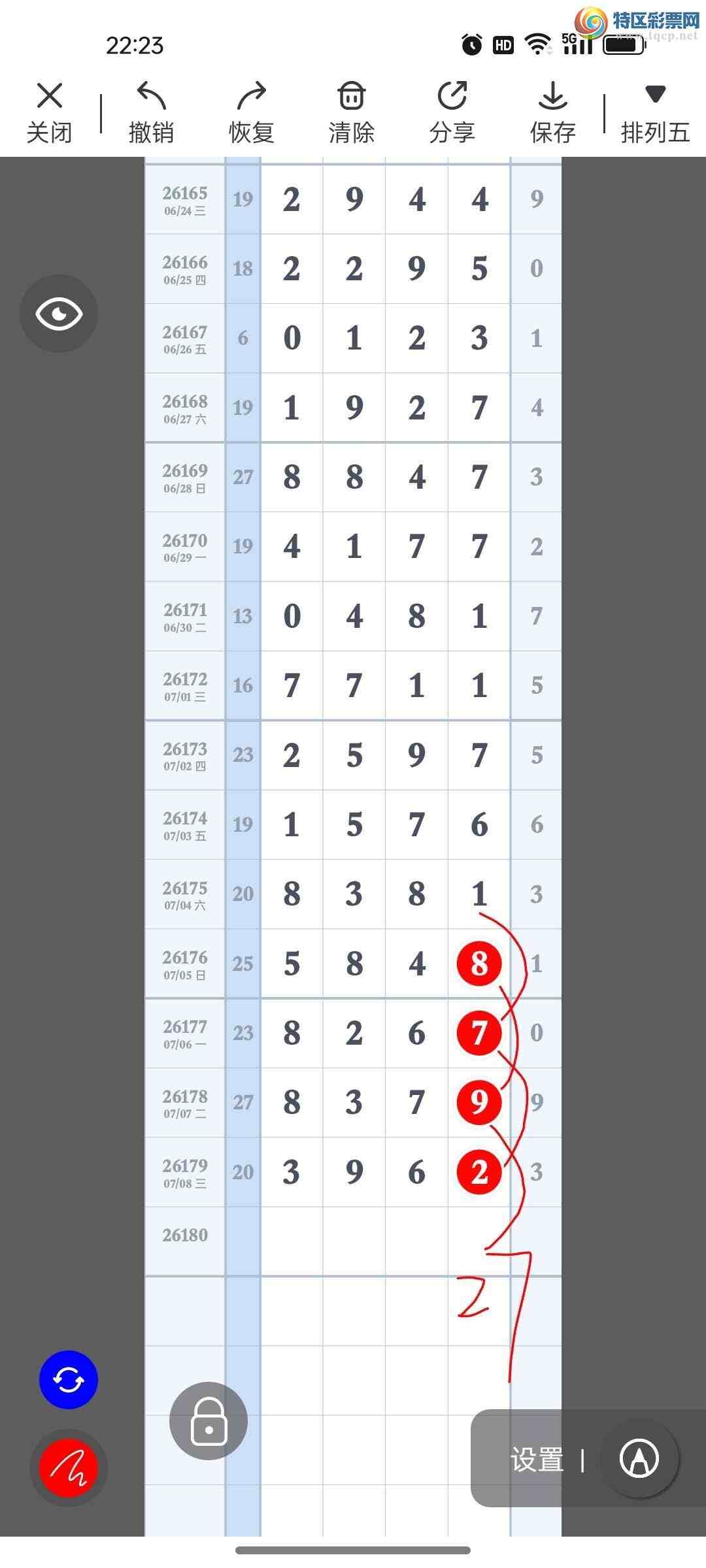Tap the circled A marker button
The height and width of the screenshot is (1568, 706).
click(639, 1458)
